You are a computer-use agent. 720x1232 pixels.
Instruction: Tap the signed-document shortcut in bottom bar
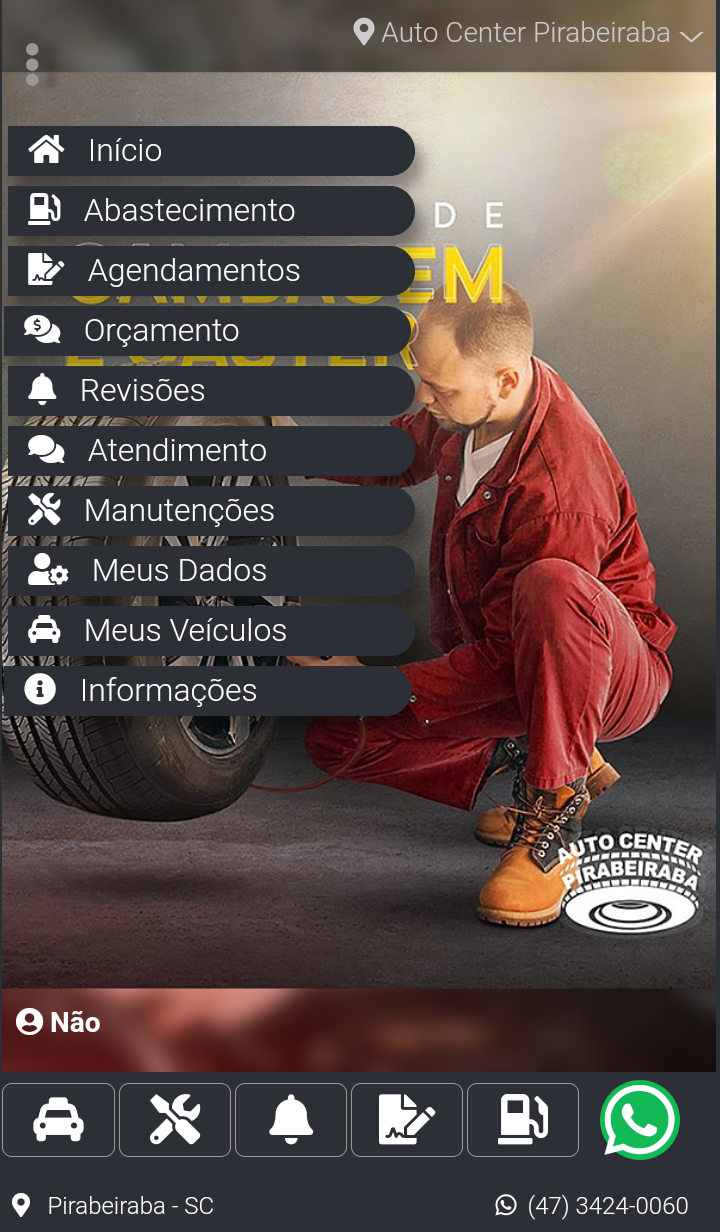point(407,1120)
